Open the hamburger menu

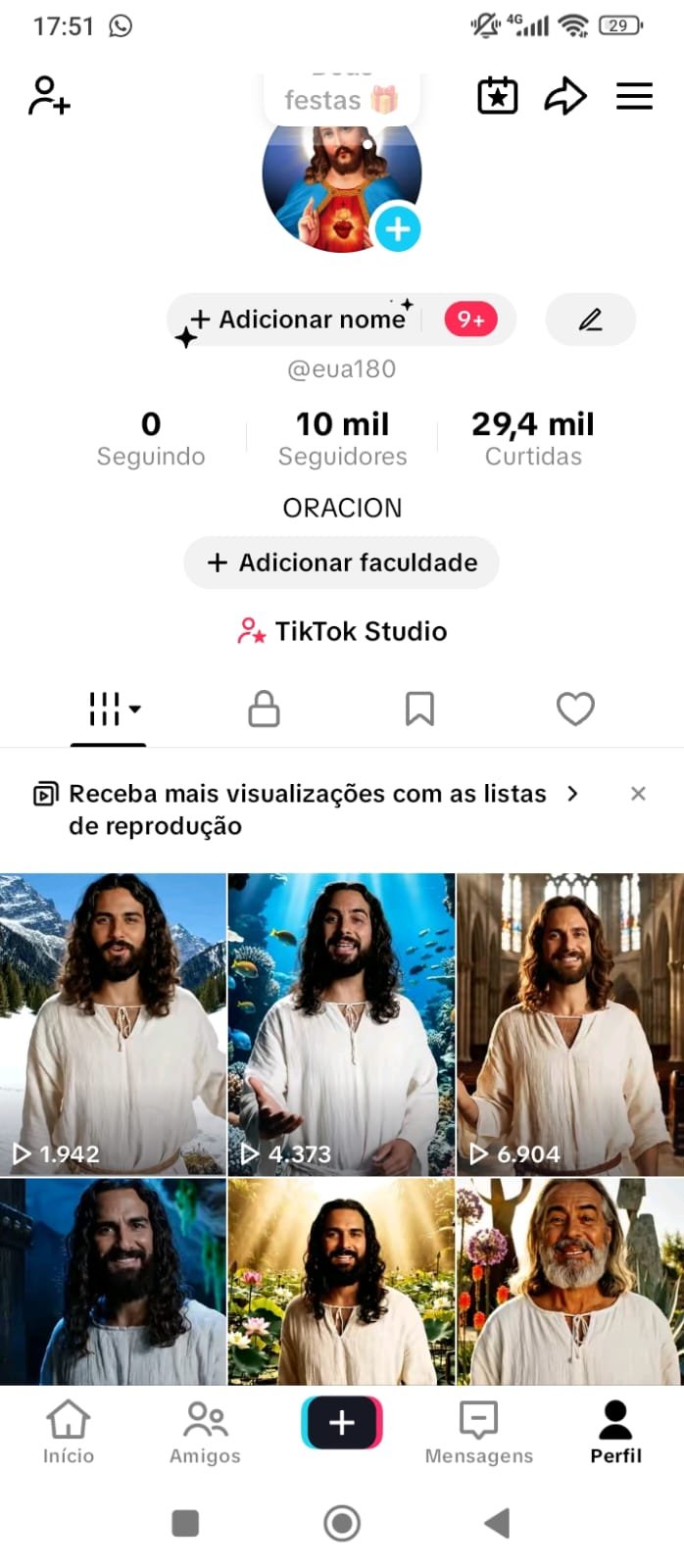point(634,96)
